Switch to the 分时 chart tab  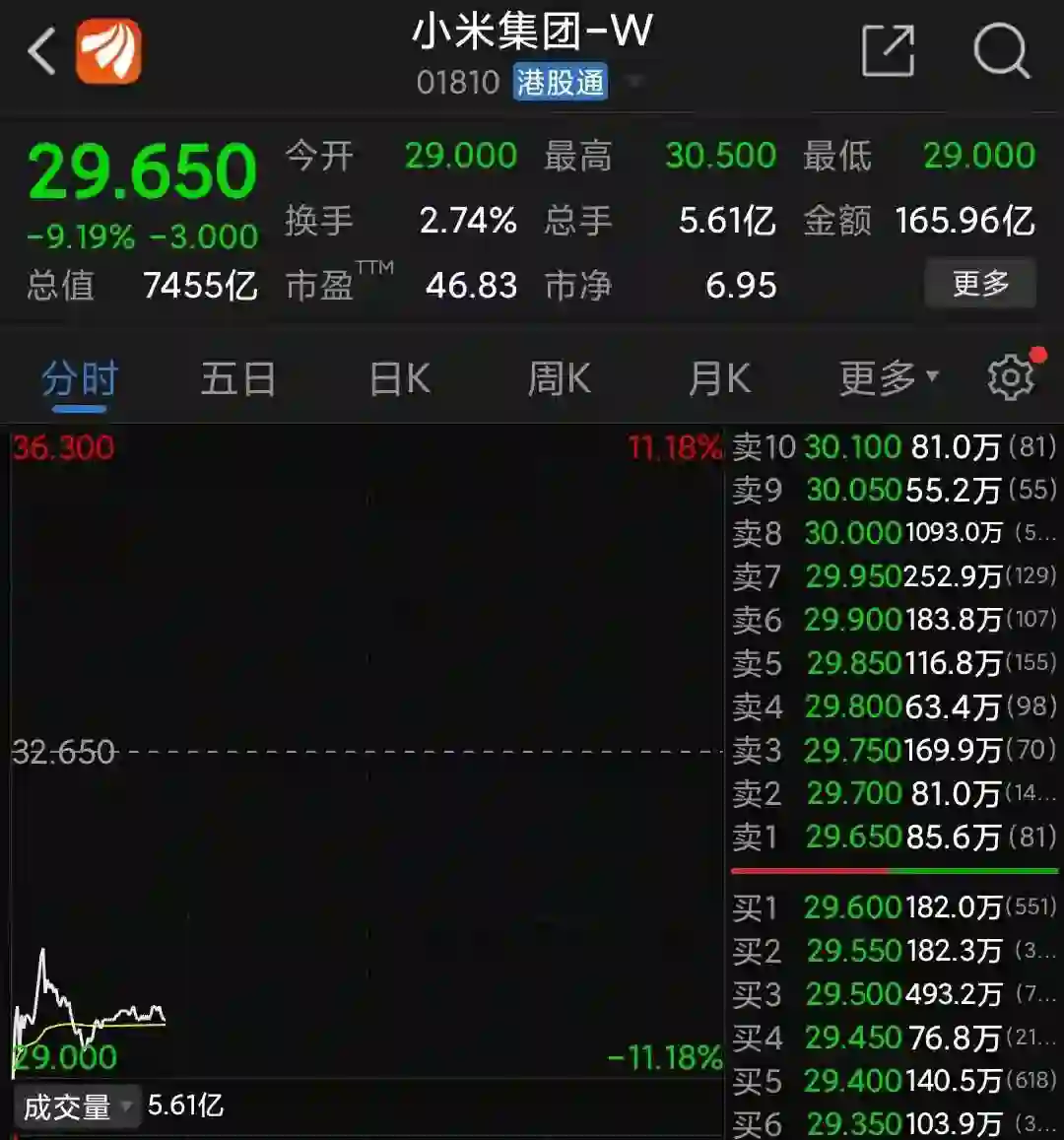[x=79, y=379]
